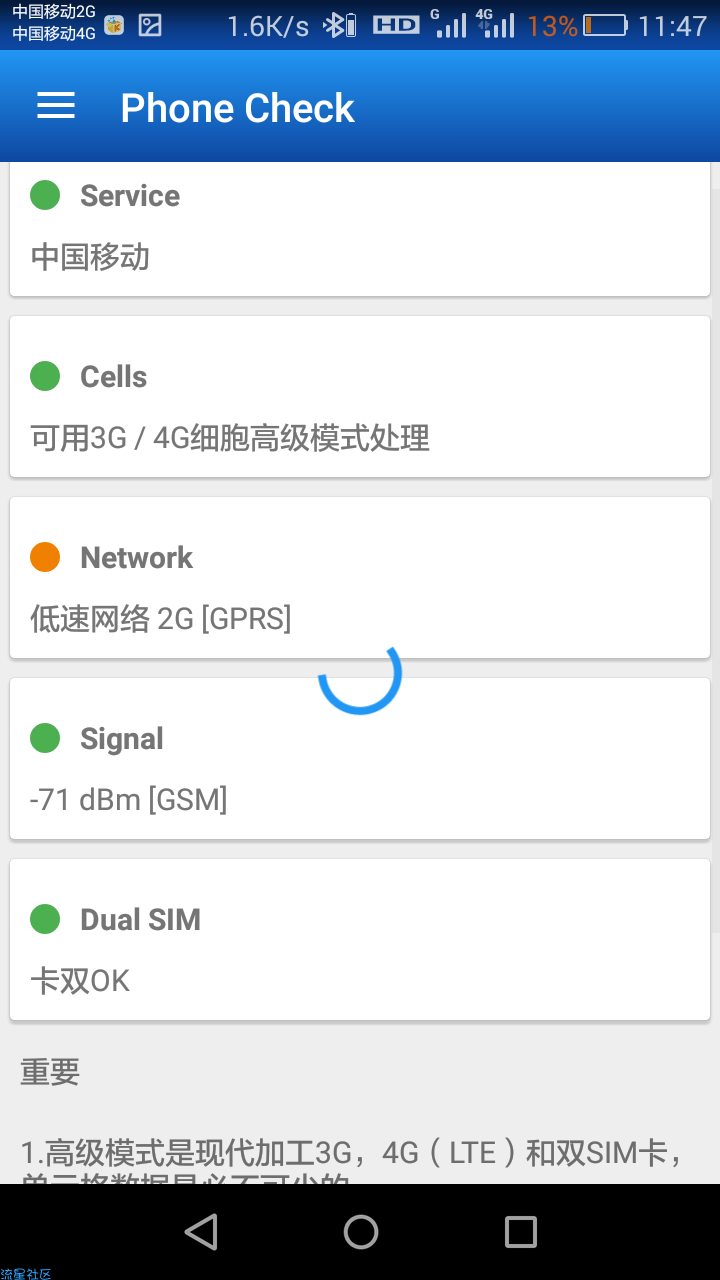Open the hamburger drawer menu
This screenshot has height=1280, width=720.
pyautogui.click(x=56, y=107)
